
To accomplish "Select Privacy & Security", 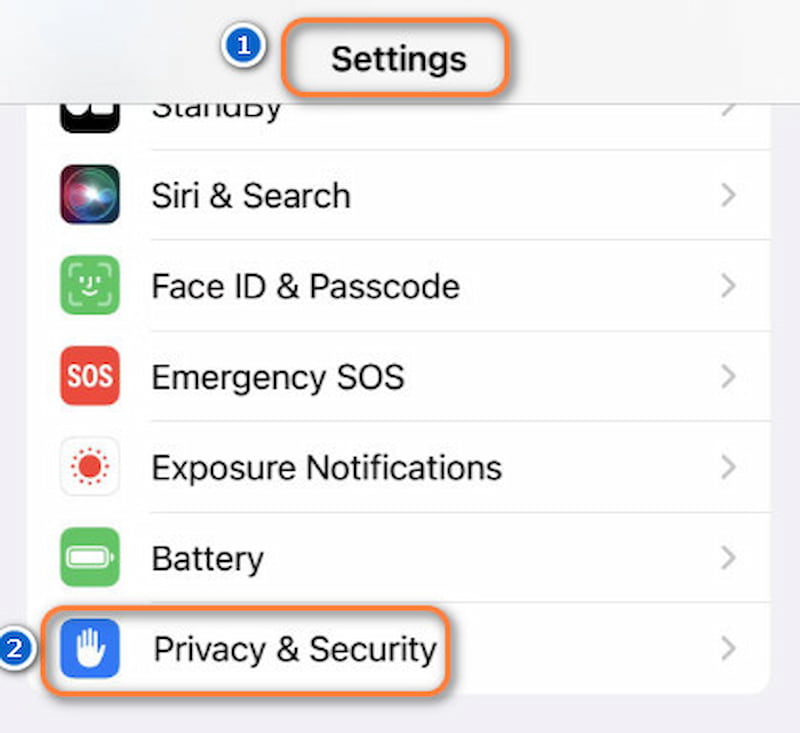I will [294, 649].
